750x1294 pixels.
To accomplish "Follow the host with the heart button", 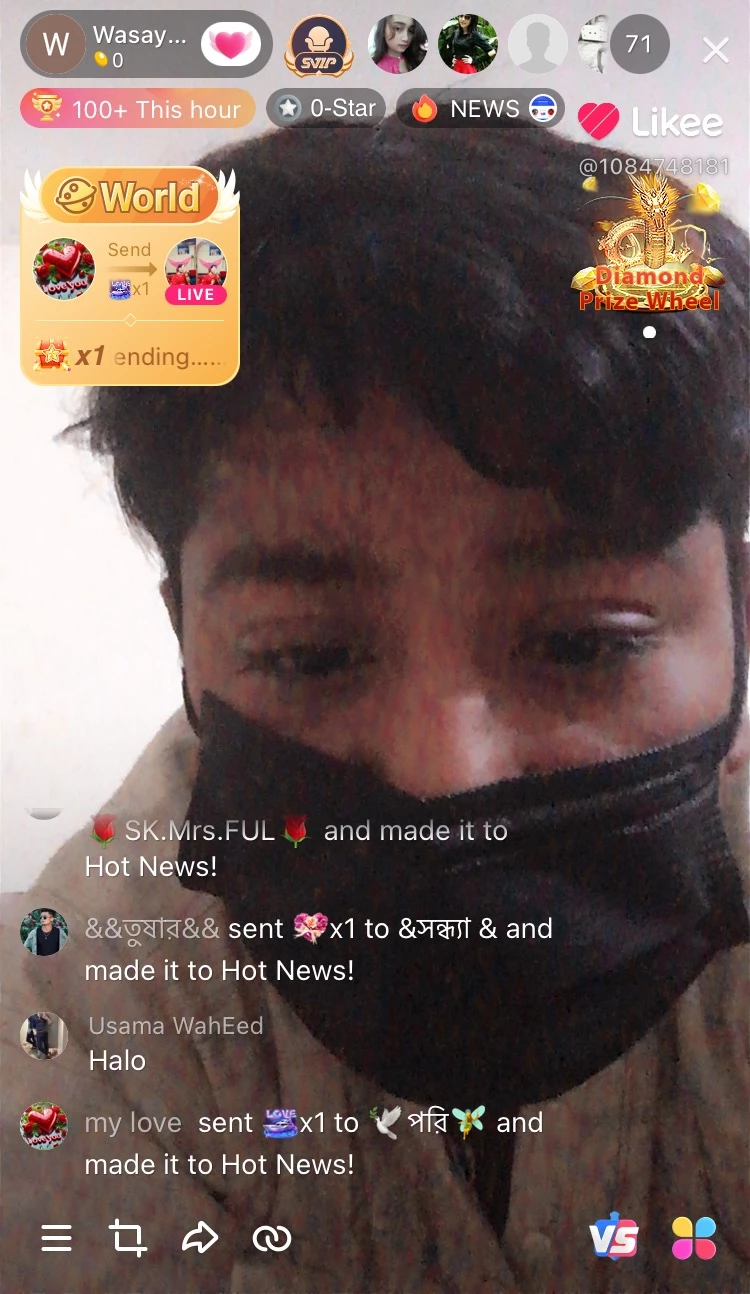I will click(x=230, y=45).
